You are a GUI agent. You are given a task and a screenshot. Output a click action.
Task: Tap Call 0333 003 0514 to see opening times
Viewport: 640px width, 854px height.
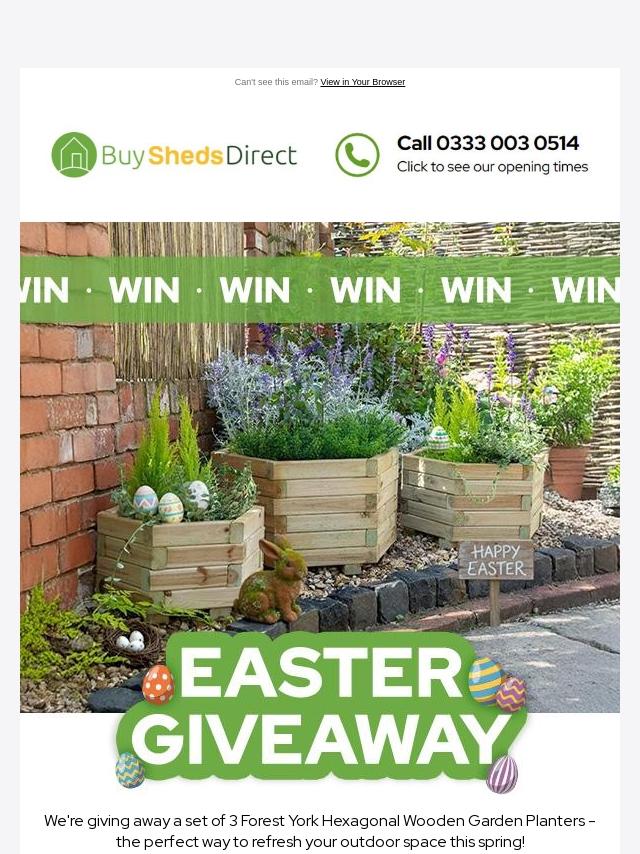[x=487, y=154]
